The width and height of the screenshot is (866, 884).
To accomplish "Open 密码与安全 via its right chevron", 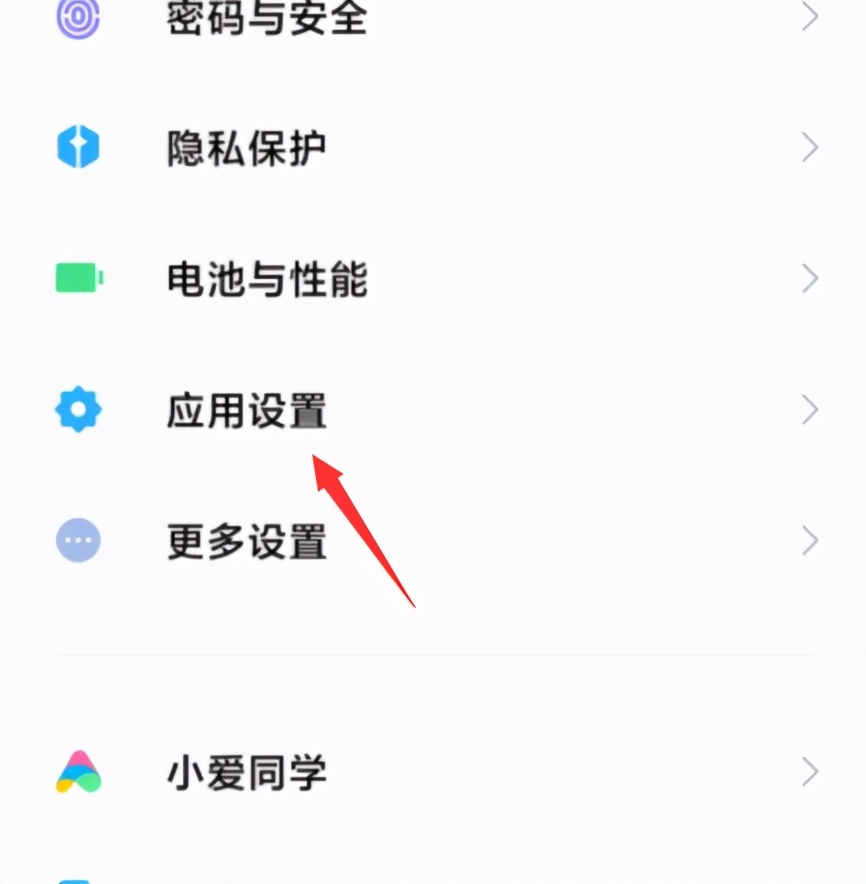I will tap(811, 15).
